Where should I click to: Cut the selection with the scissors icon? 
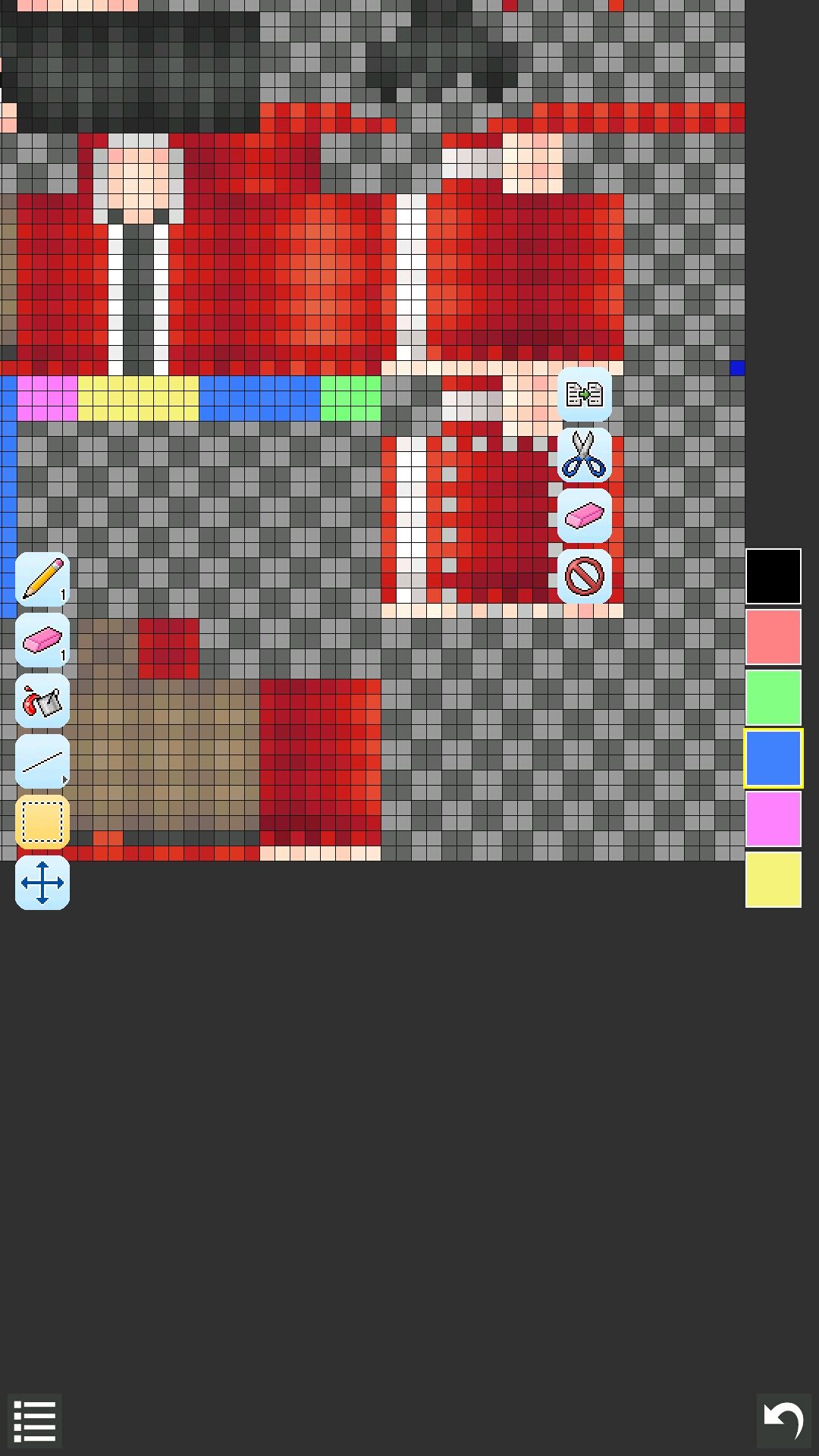coord(585,455)
